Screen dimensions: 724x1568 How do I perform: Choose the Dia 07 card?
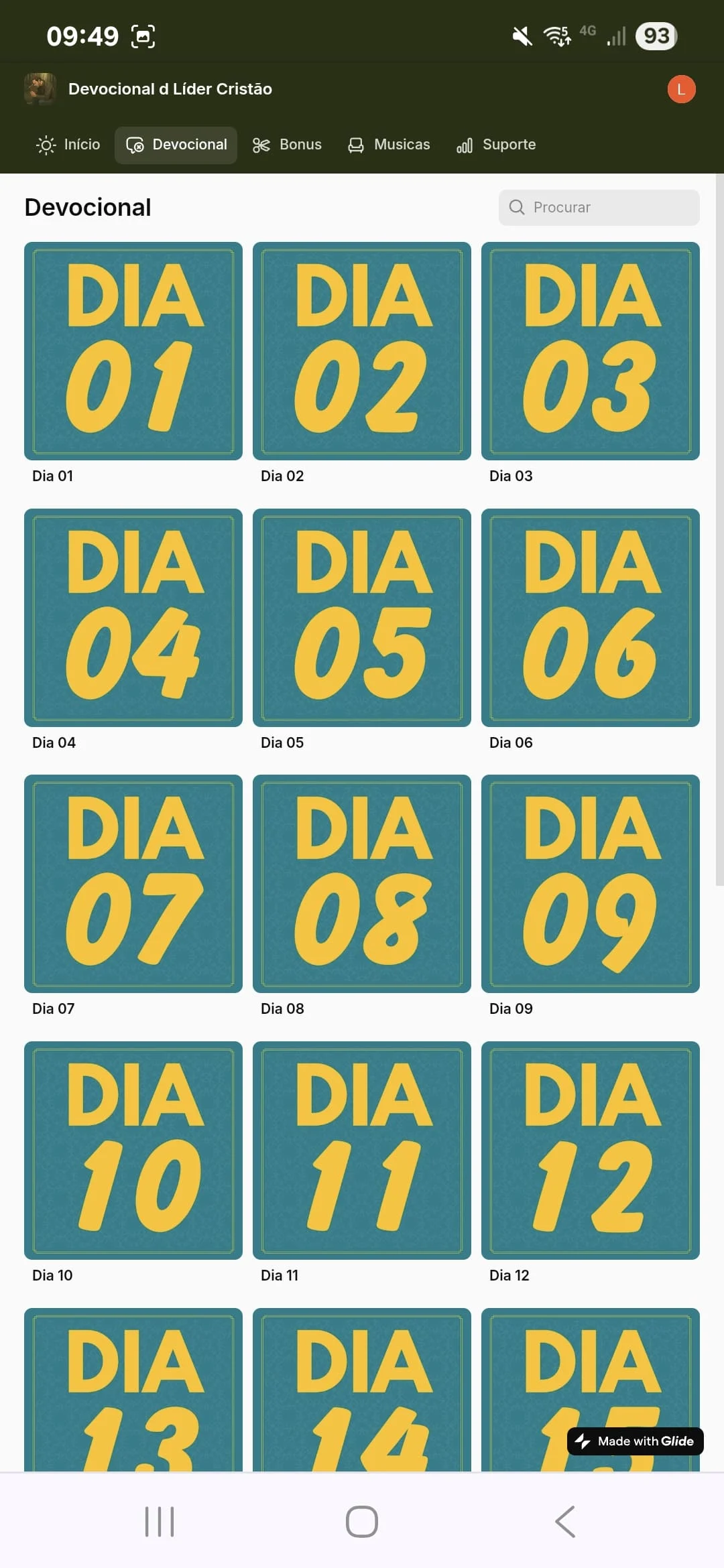pyautogui.click(x=133, y=884)
